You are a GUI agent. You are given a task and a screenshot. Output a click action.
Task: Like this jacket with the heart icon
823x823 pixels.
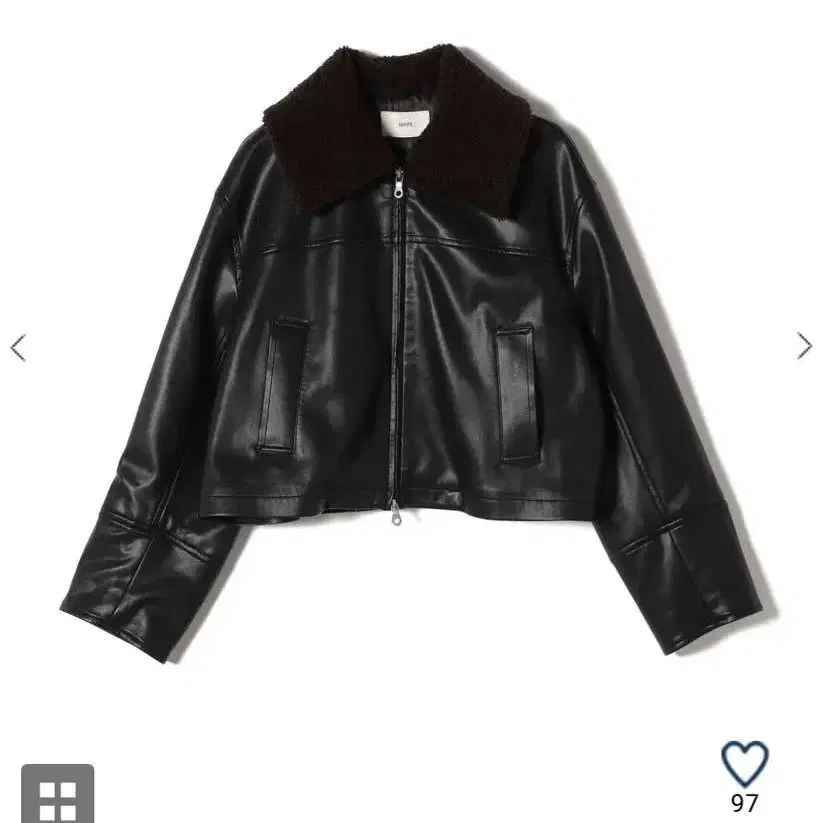[744, 764]
